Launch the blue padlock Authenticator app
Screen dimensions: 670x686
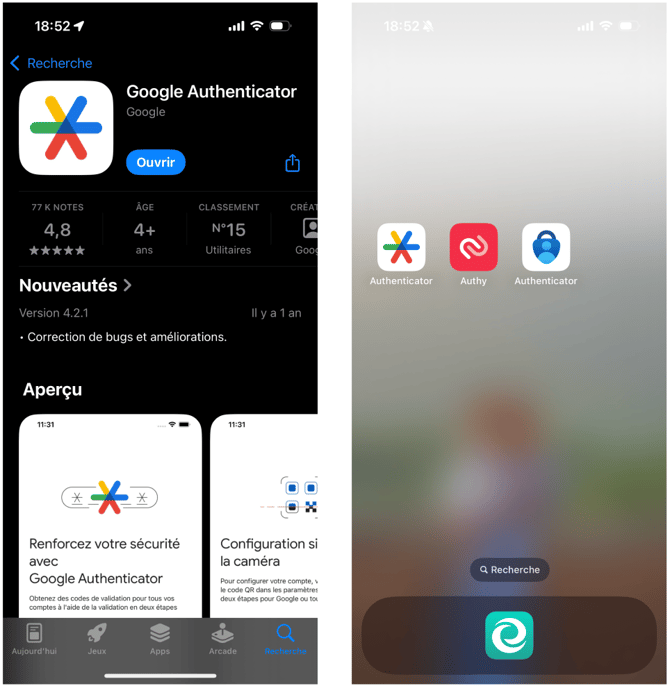pos(546,247)
